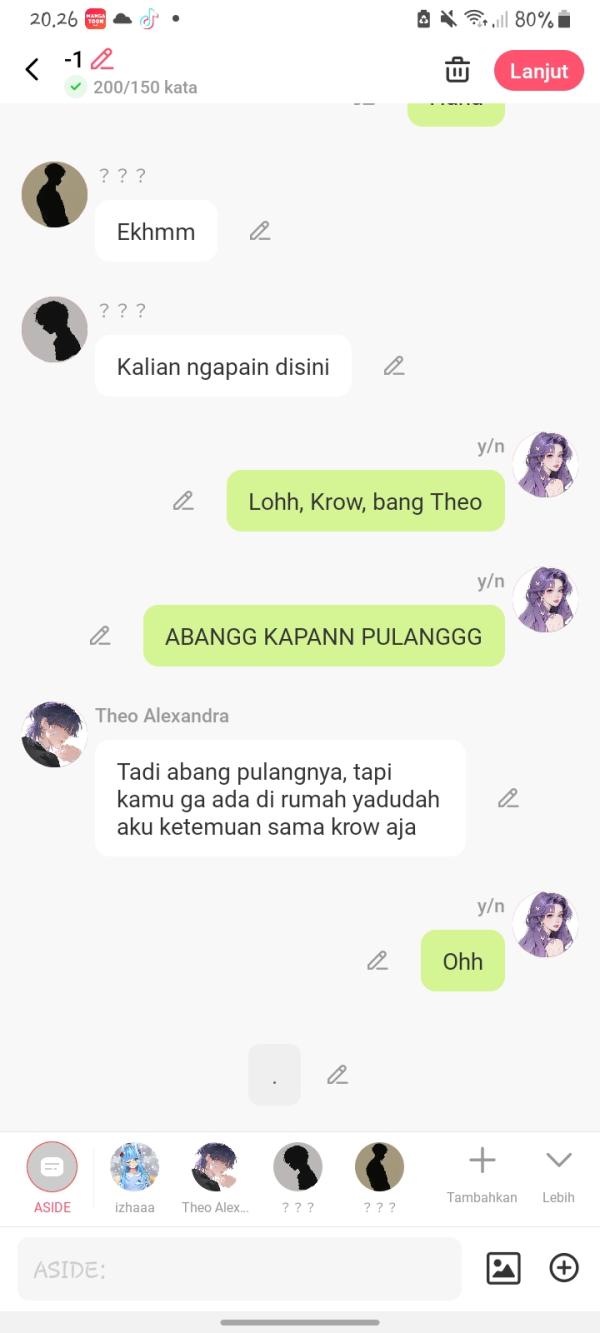Choose Theo Alex... character as speaker
The image size is (600, 1333).
point(215,1177)
